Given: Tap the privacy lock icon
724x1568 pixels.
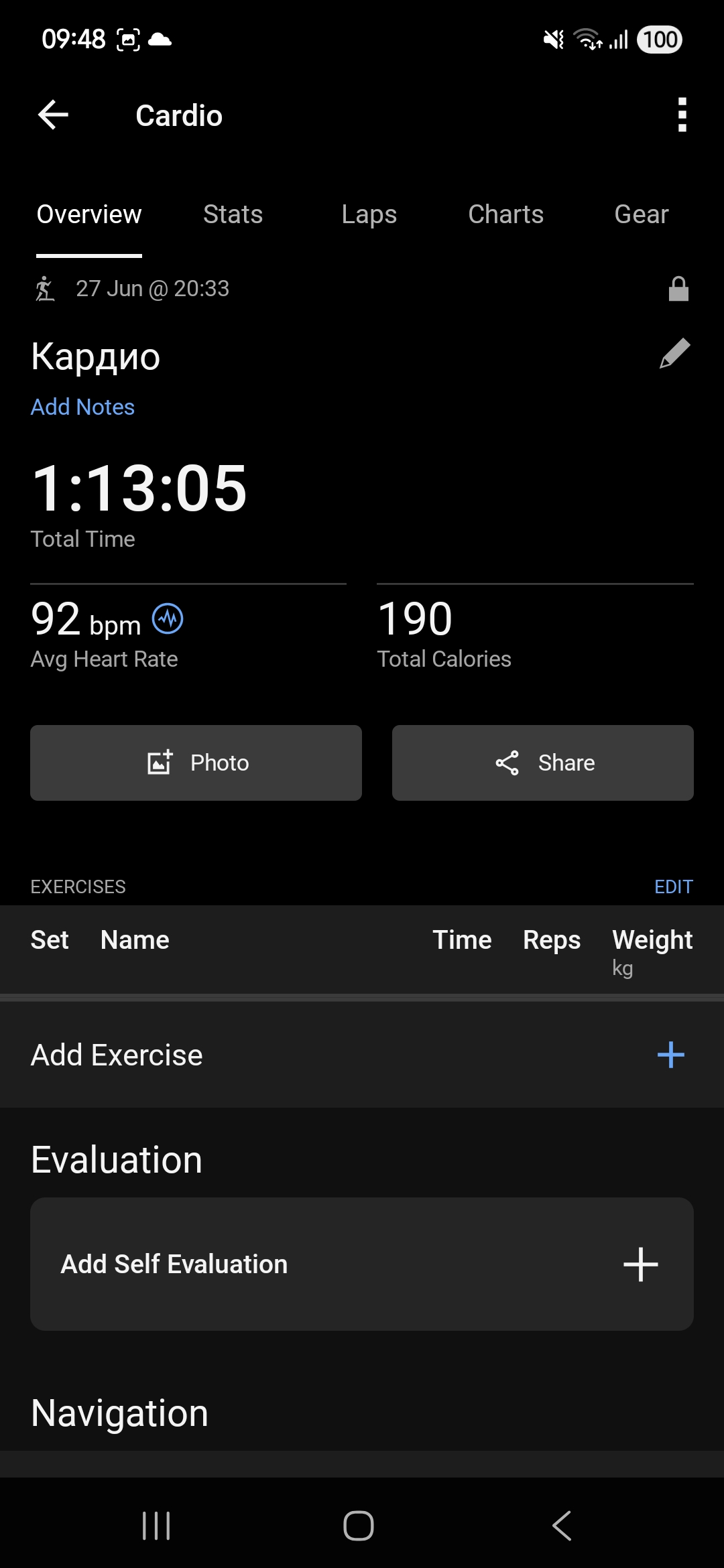Looking at the screenshot, I should pos(678,289).
